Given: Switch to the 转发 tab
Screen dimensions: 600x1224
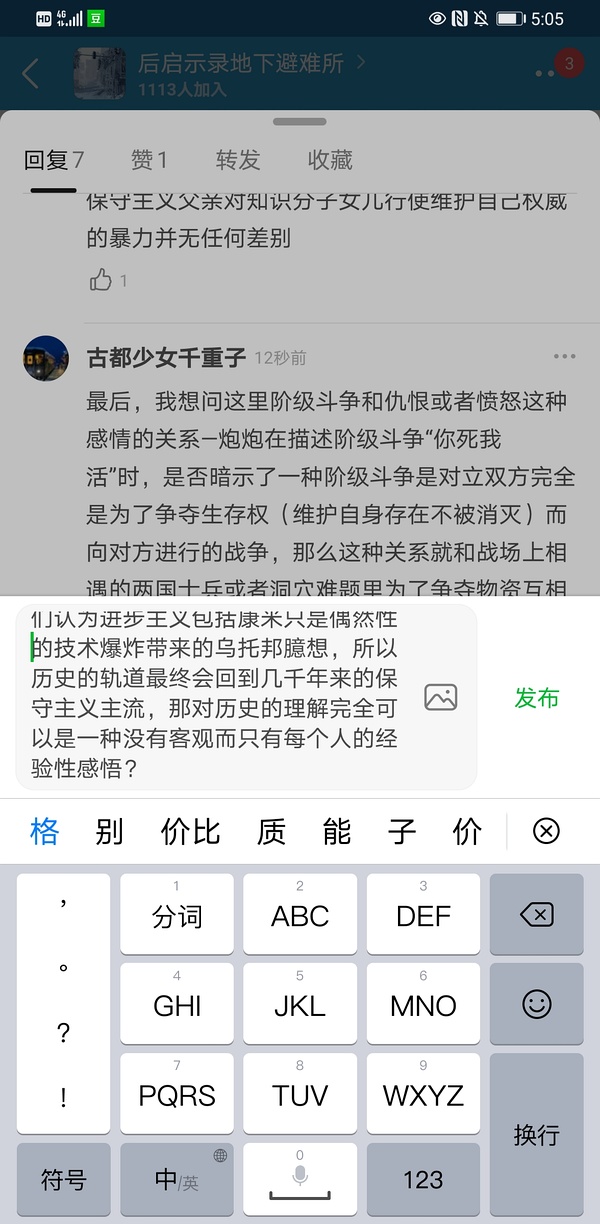Looking at the screenshot, I should coord(238,160).
